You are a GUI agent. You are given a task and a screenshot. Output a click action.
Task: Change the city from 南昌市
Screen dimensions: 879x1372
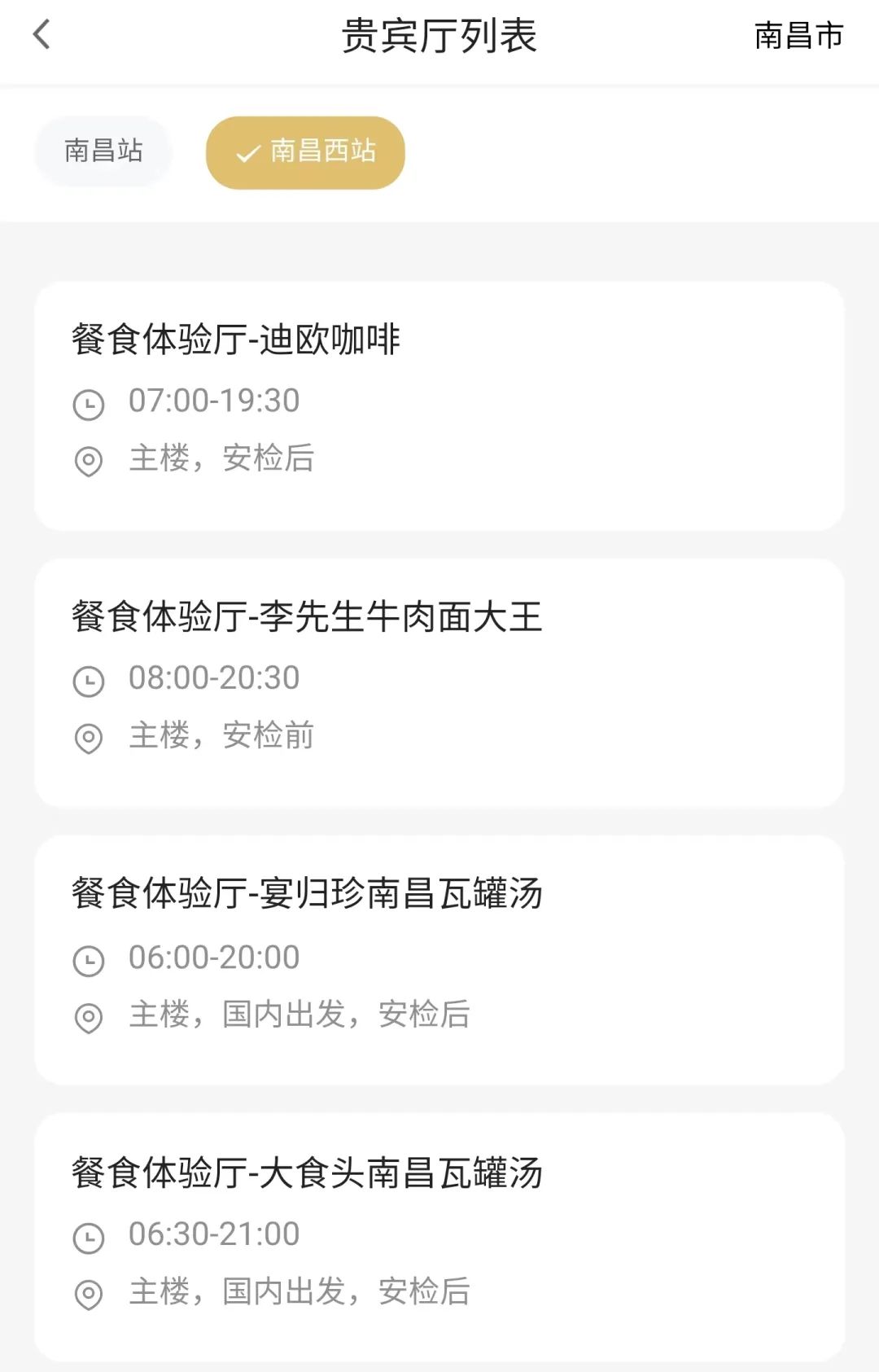(798, 36)
